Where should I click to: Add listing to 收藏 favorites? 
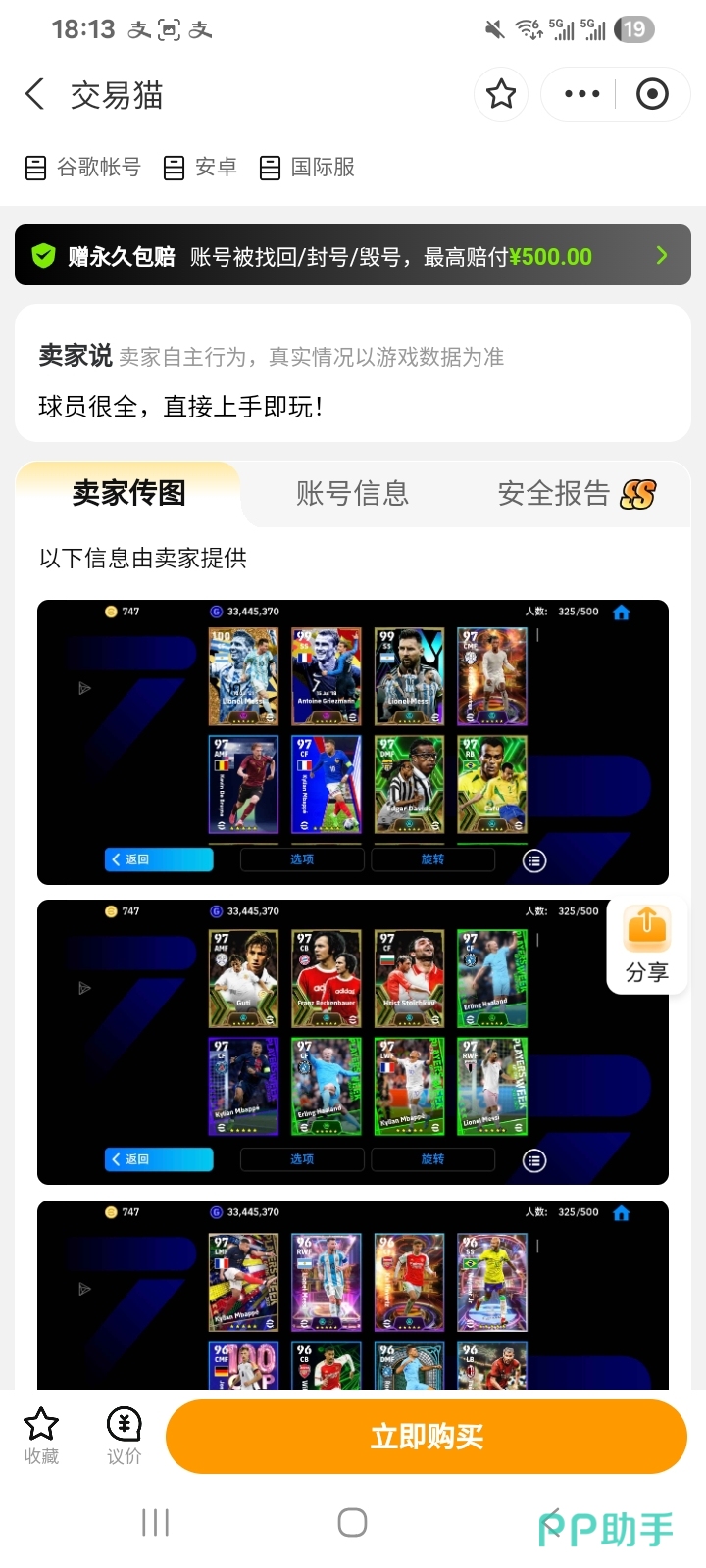point(41,1436)
